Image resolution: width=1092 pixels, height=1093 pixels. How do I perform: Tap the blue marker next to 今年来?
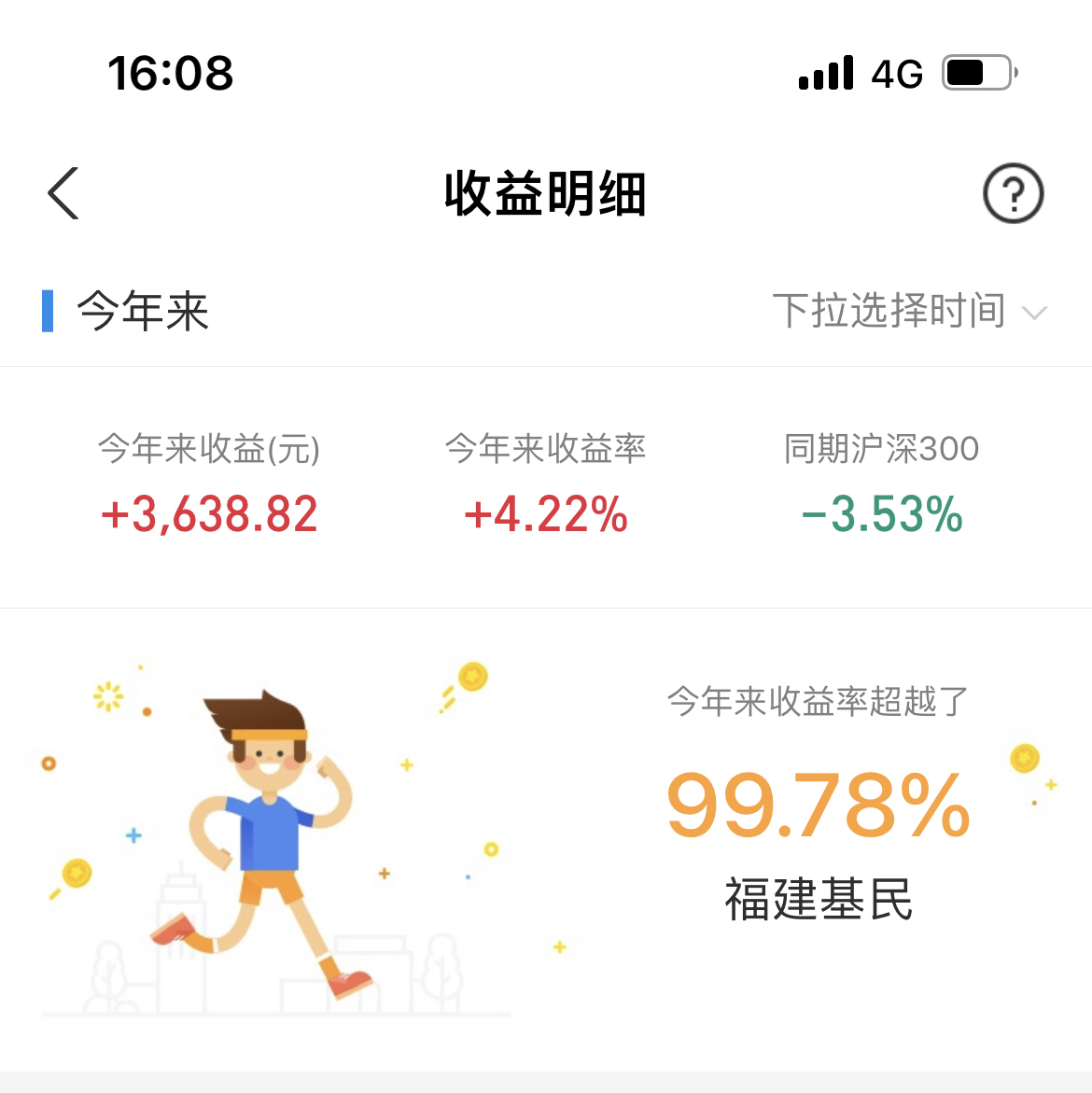point(47,312)
